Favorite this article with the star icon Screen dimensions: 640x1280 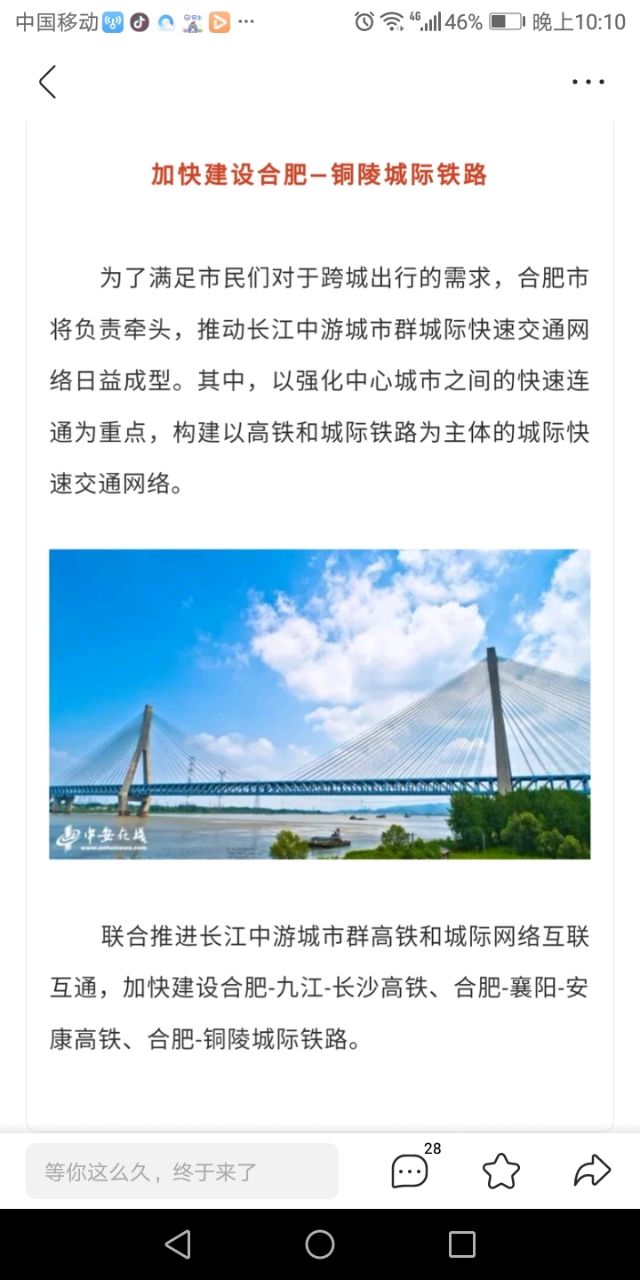coord(501,1171)
